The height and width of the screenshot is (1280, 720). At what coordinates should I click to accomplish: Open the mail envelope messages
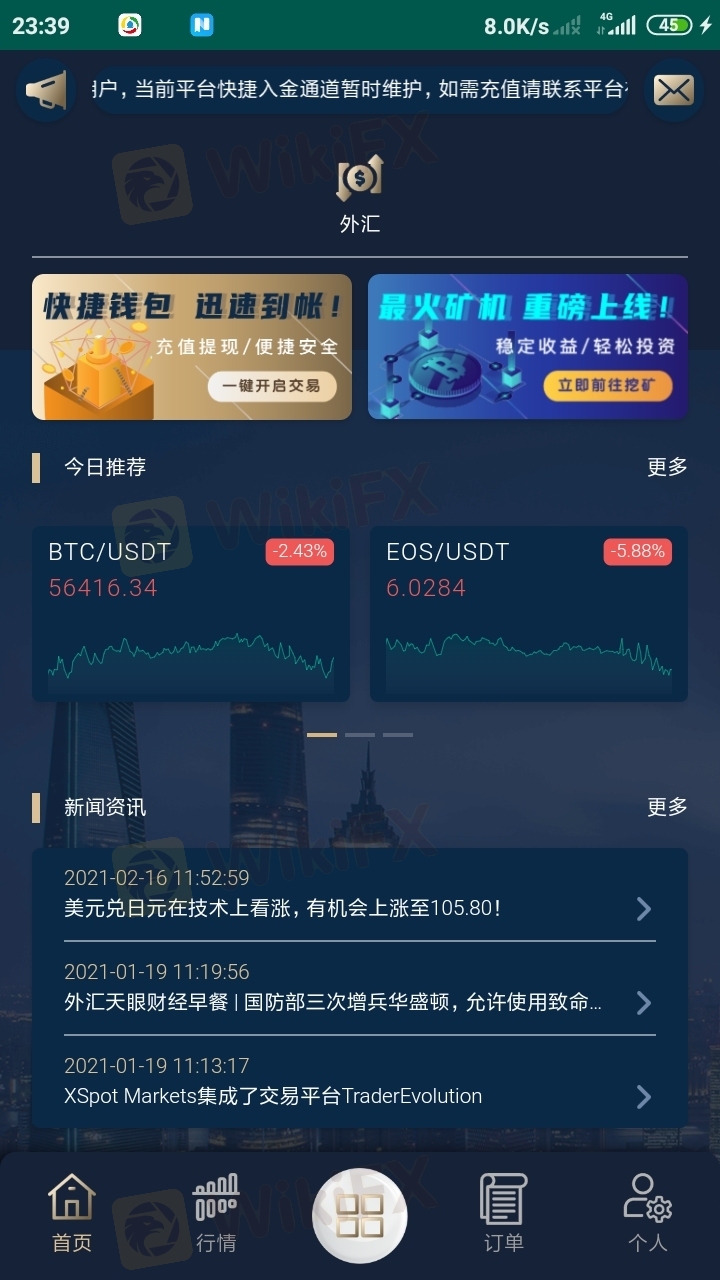pyautogui.click(x=673, y=91)
